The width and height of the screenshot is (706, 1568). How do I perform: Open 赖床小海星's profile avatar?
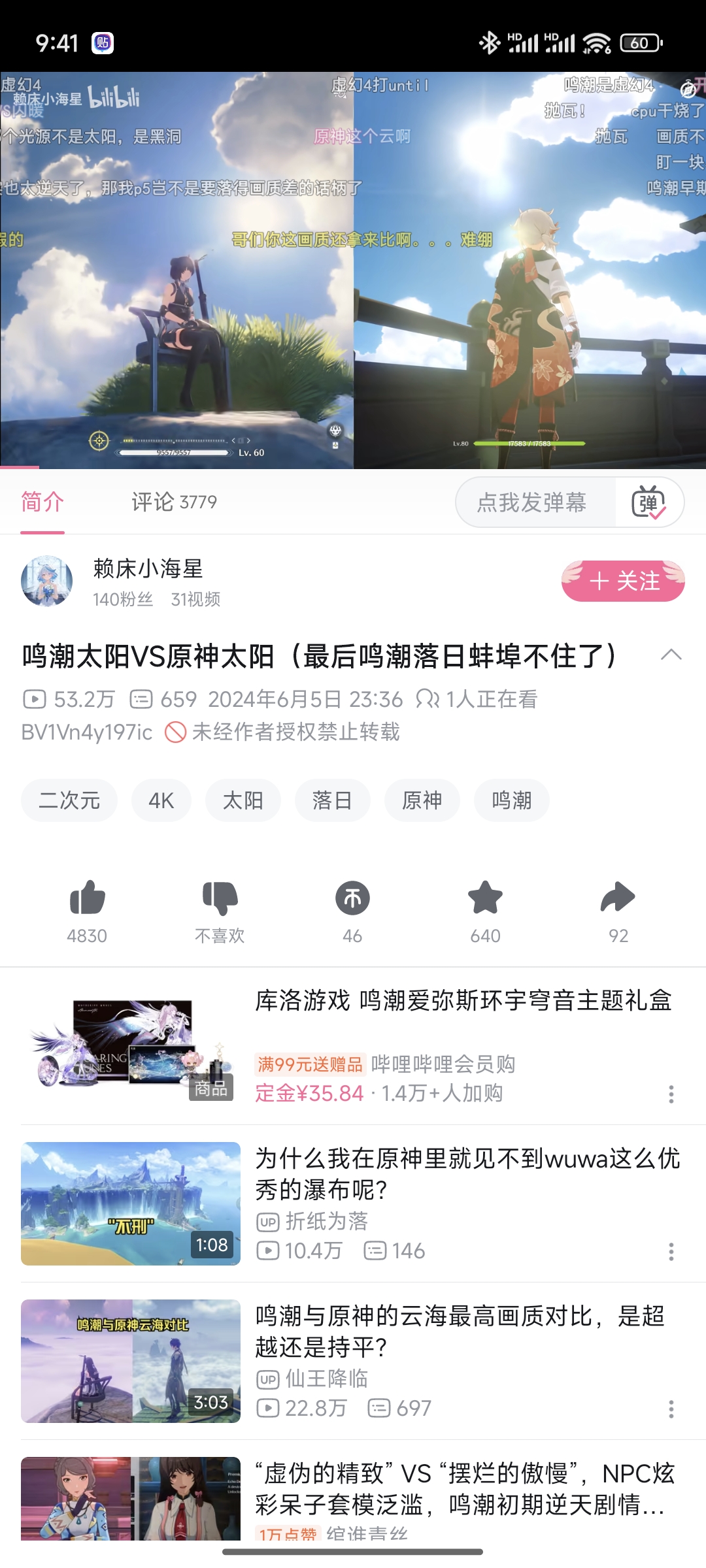point(46,581)
